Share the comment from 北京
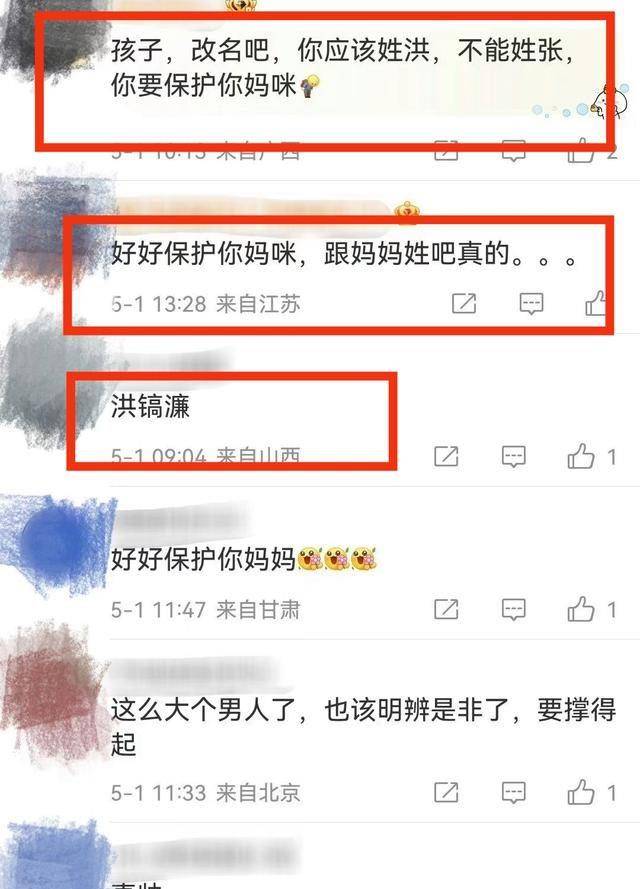Screen dimensions: 640x889 coord(446,794)
